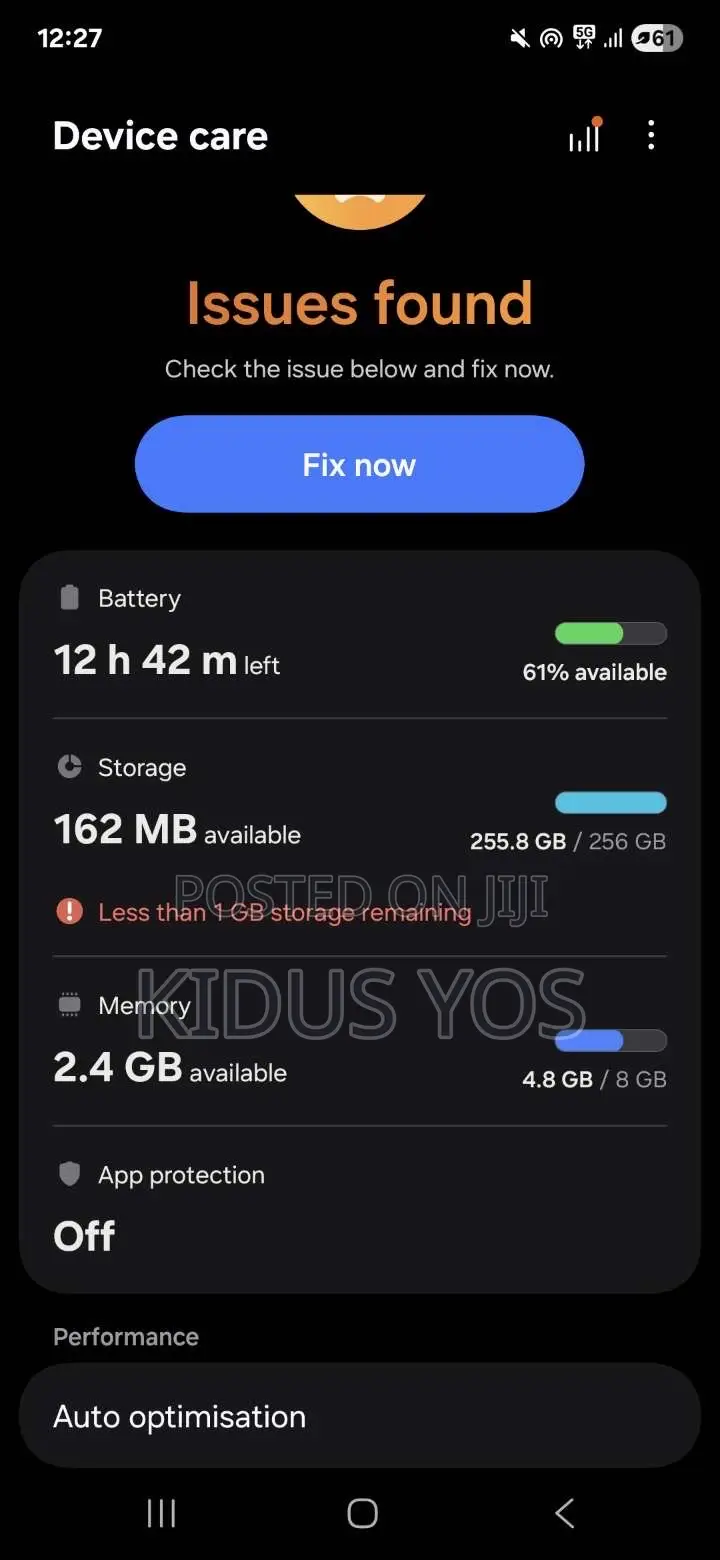Show recent apps from navigation bar
Image resolution: width=720 pixels, height=1560 pixels.
point(161,1513)
